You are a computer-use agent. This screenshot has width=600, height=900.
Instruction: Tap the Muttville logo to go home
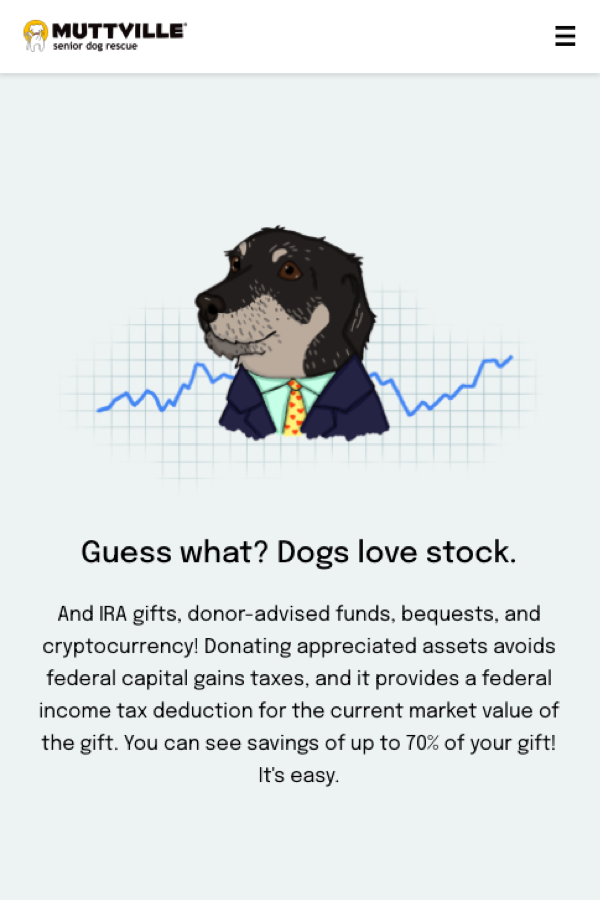click(105, 35)
